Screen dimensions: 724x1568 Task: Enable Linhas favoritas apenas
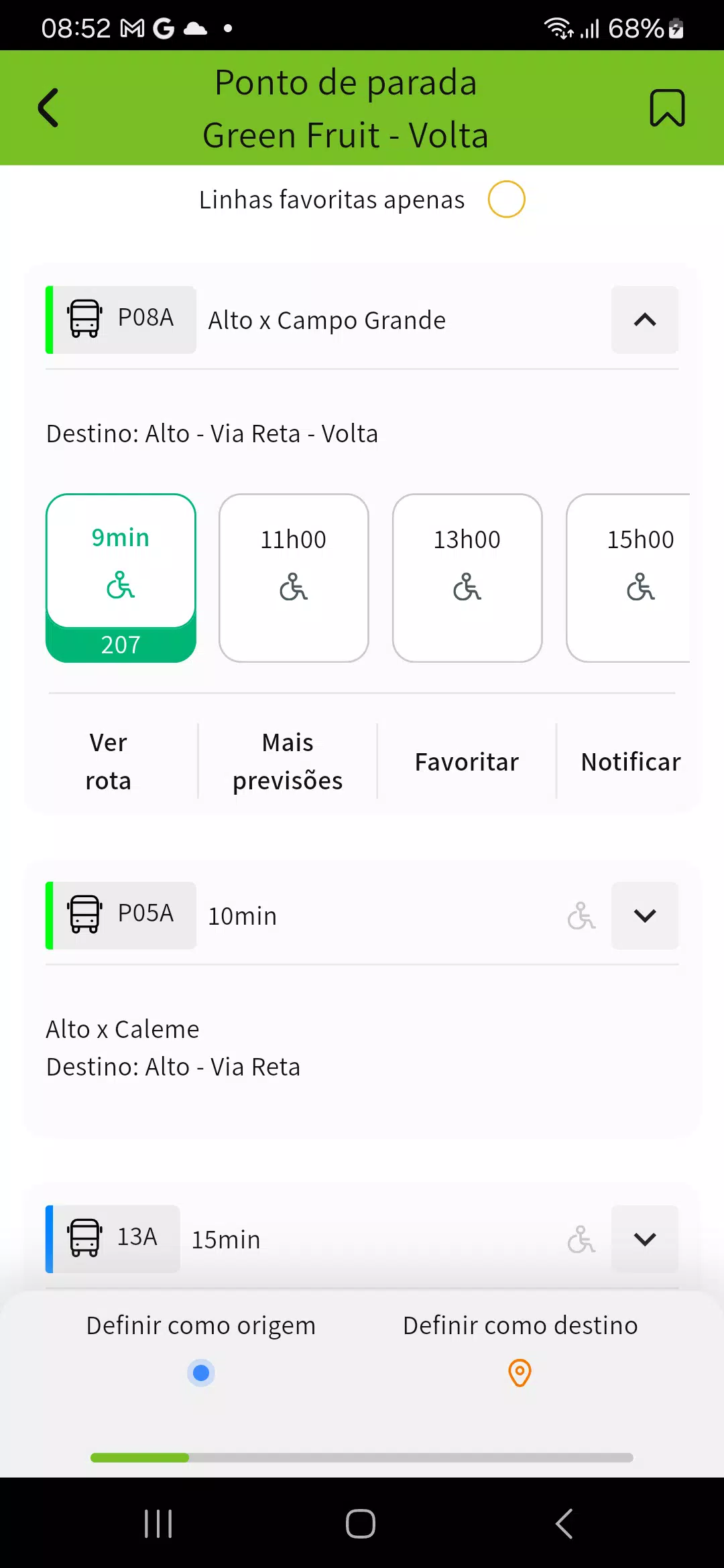pyautogui.click(x=507, y=199)
